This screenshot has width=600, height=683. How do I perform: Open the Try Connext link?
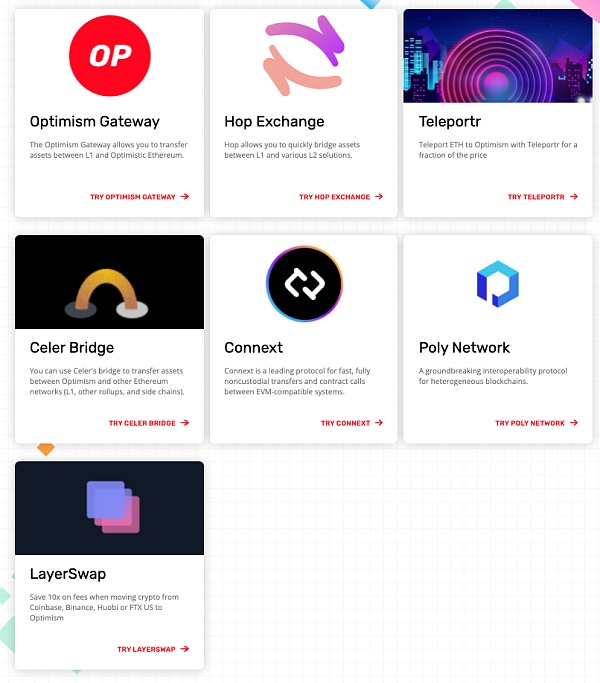click(x=351, y=423)
